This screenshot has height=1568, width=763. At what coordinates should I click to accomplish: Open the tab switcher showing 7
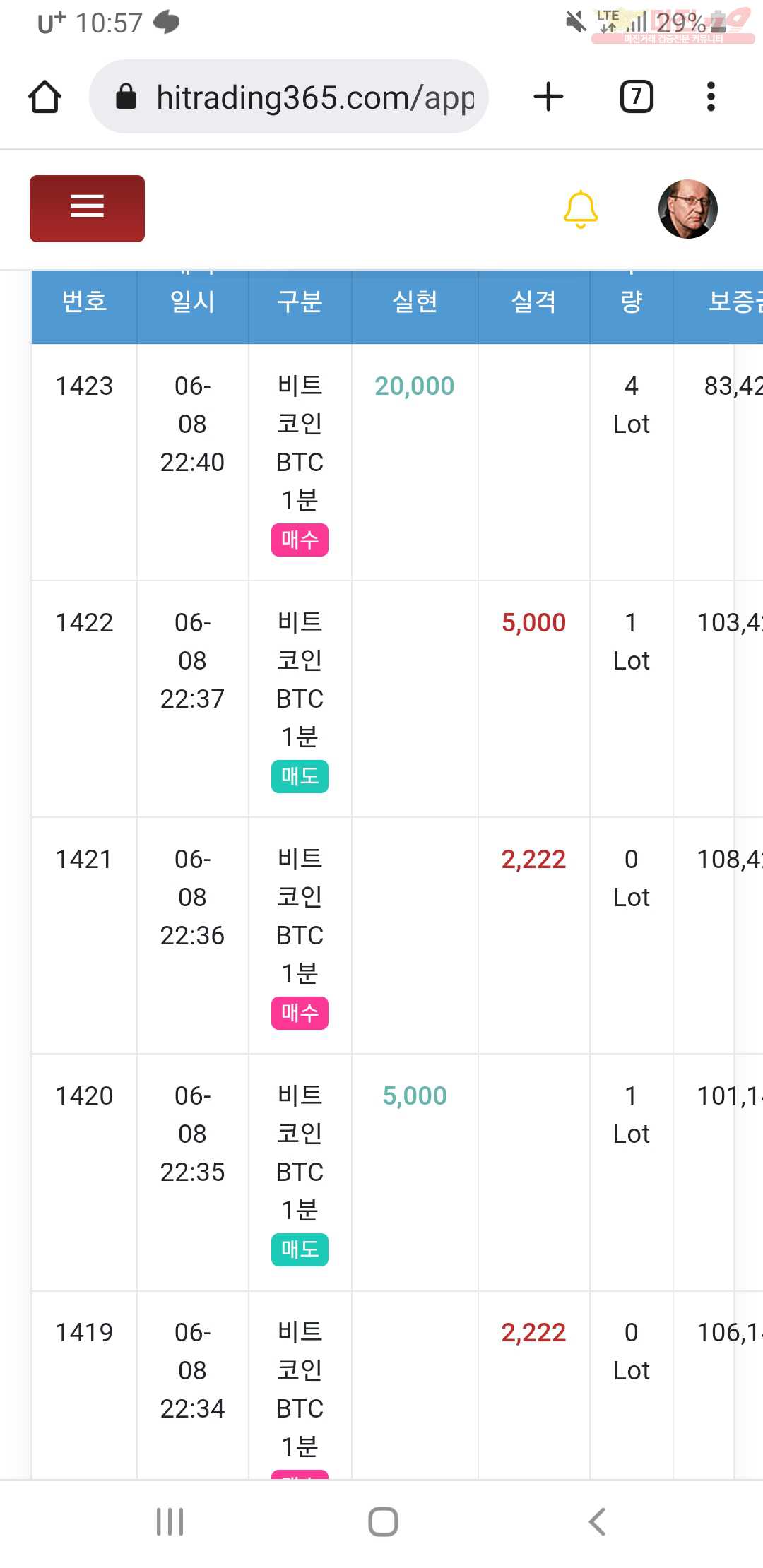coord(637,97)
